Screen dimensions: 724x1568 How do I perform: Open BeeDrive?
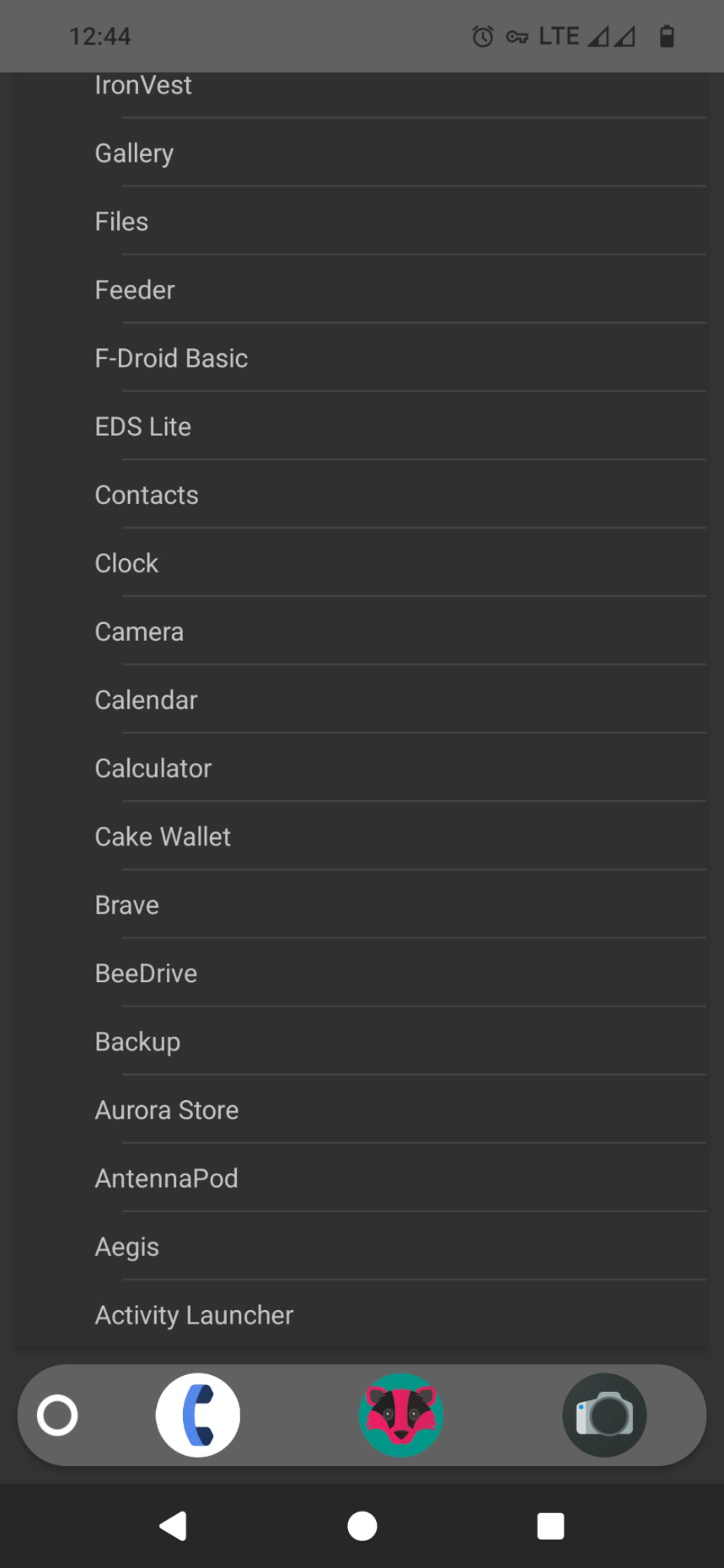point(146,974)
